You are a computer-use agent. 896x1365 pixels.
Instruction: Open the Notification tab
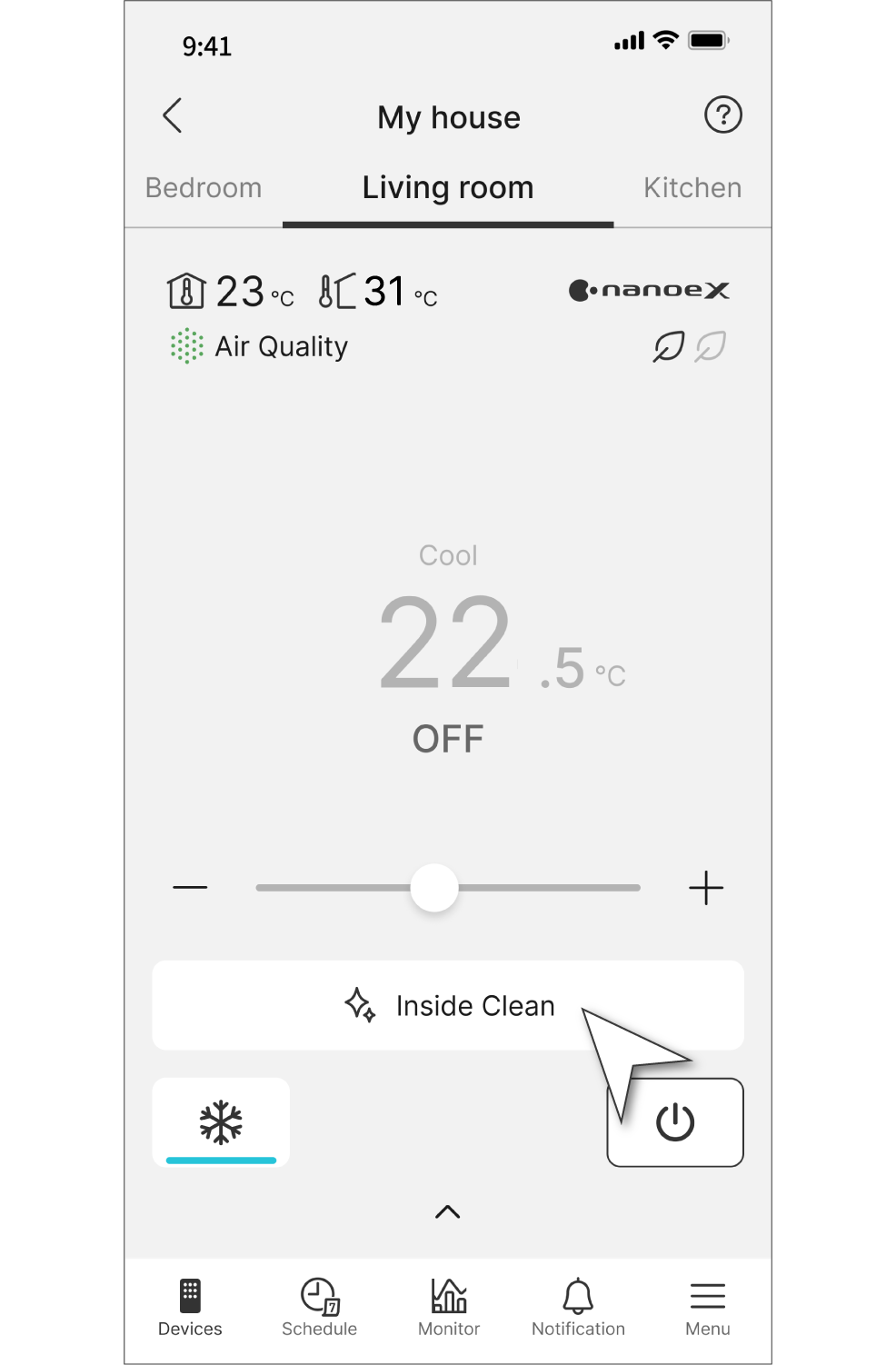[x=578, y=1308]
